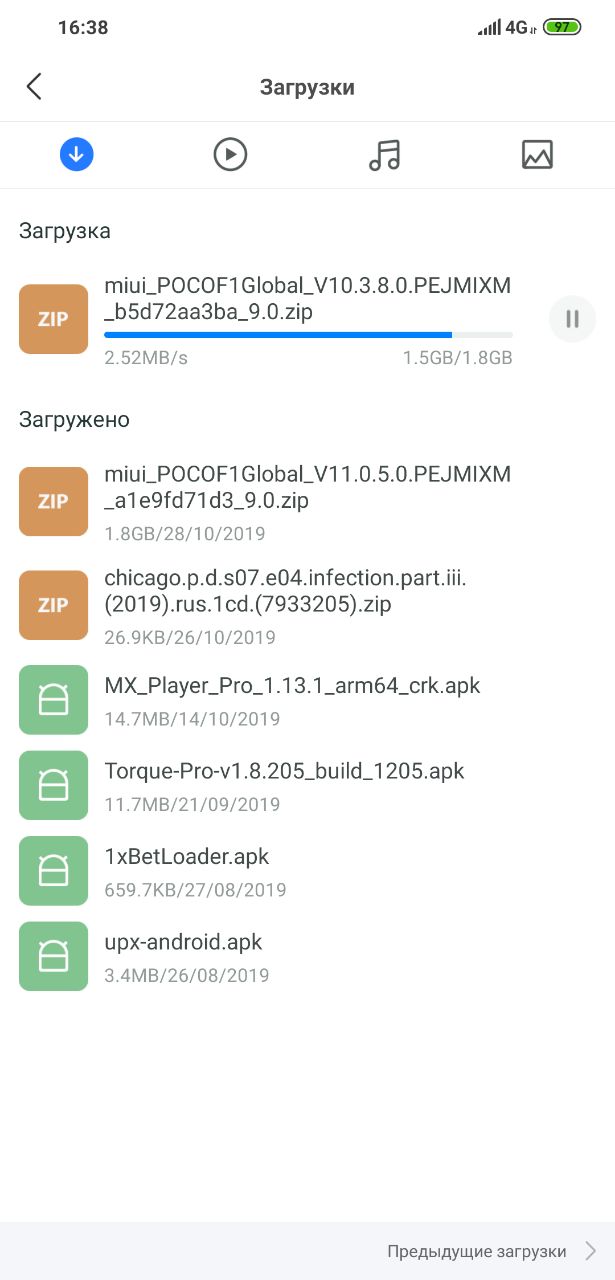Image resolution: width=615 pixels, height=1280 pixels.
Task: Open the chicago.p.d.s07.e04 zip file
Action: coord(307,605)
